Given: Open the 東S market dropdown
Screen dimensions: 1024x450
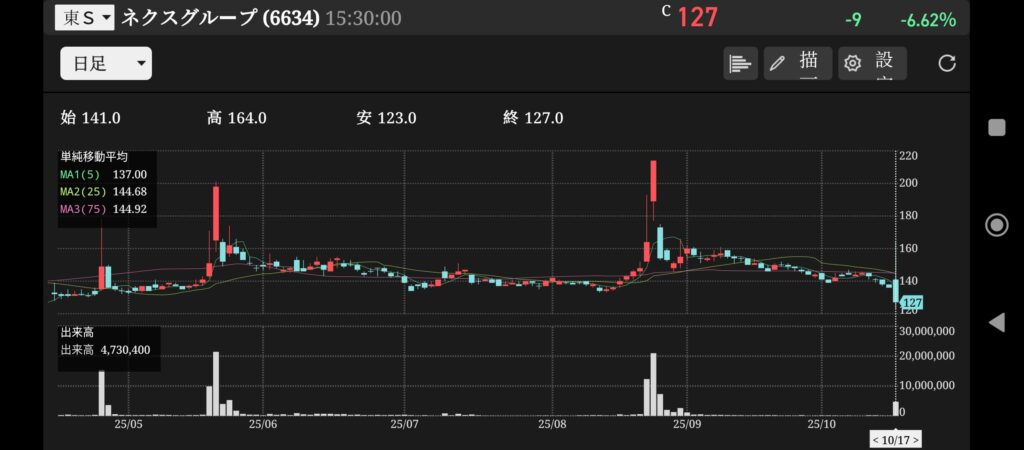Looking at the screenshot, I should tap(85, 17).
